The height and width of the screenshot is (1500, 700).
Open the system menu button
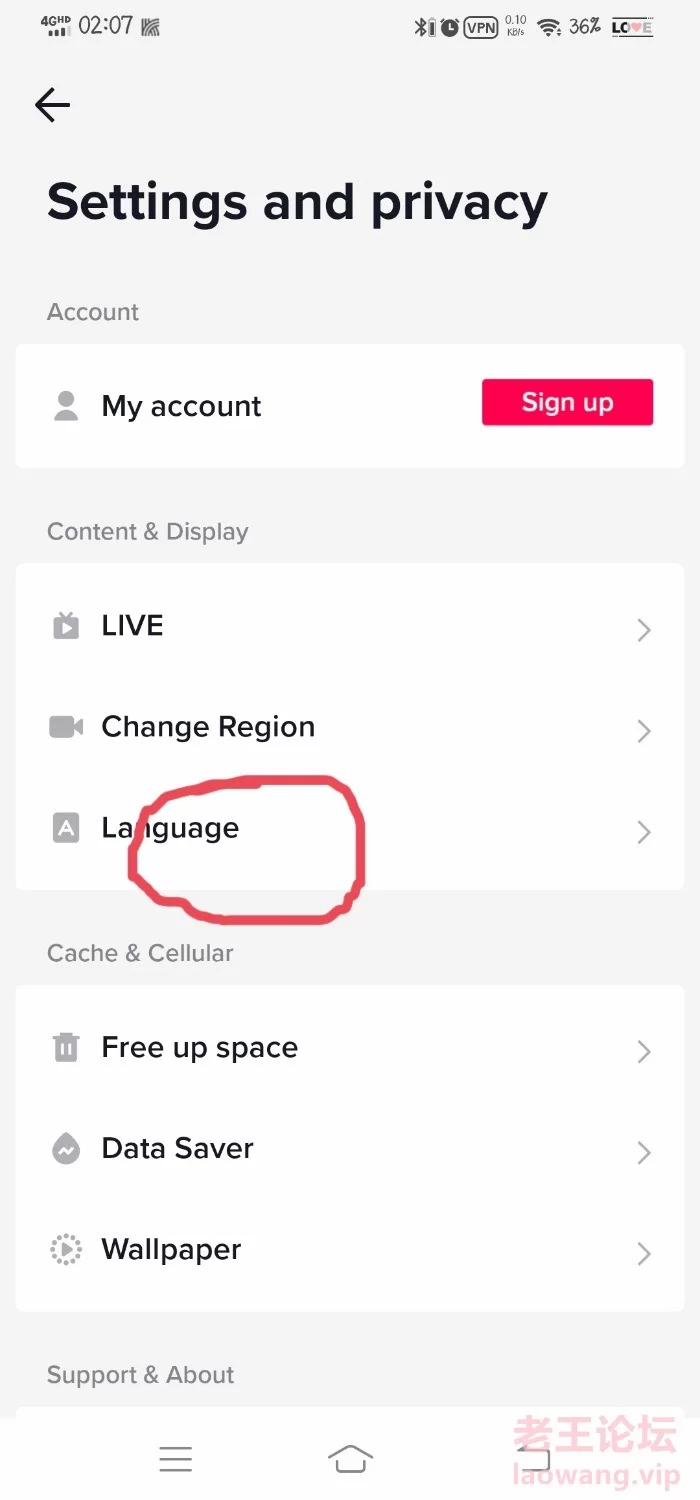(175, 1460)
